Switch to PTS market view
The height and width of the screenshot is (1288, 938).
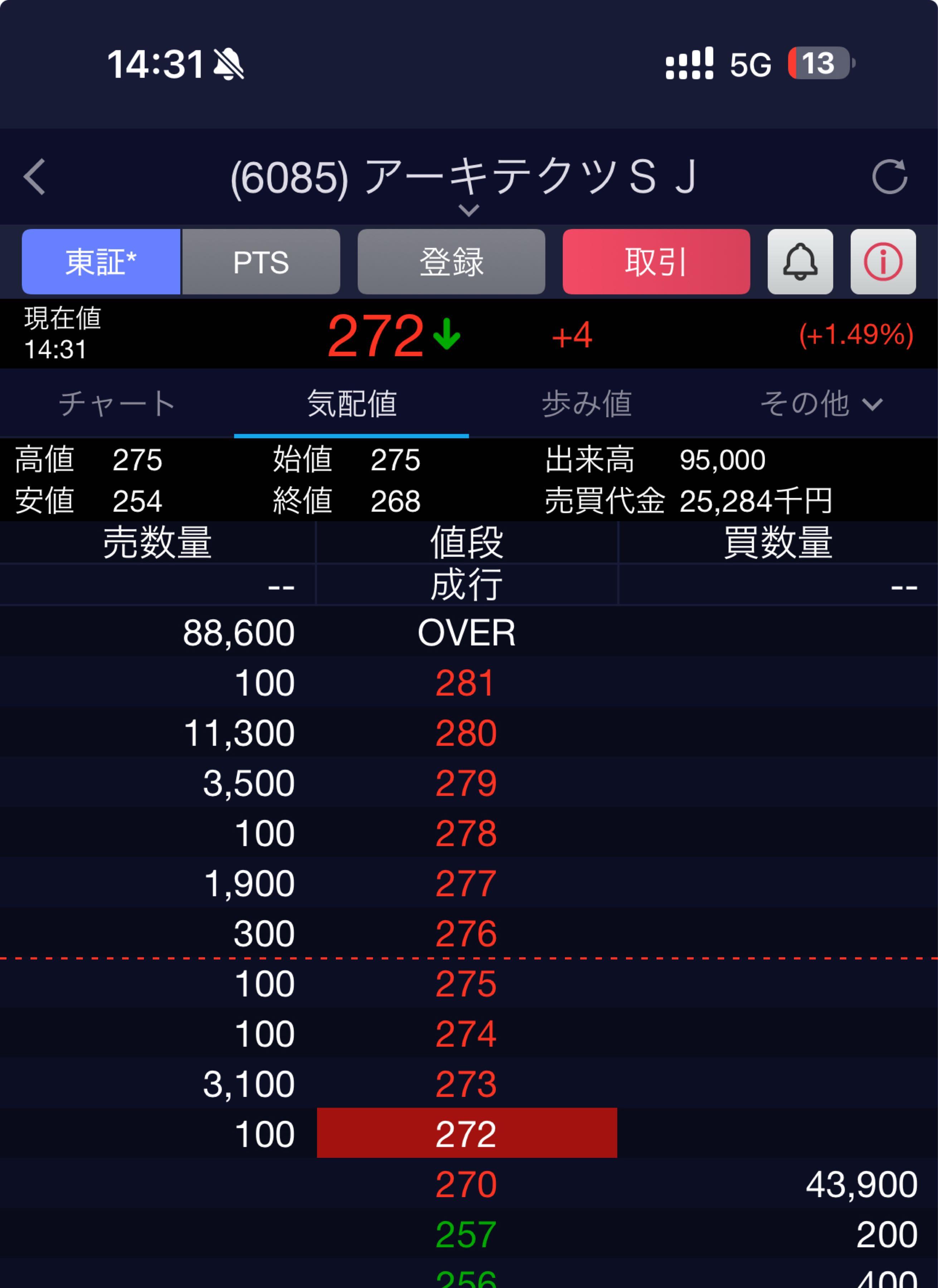(x=261, y=262)
